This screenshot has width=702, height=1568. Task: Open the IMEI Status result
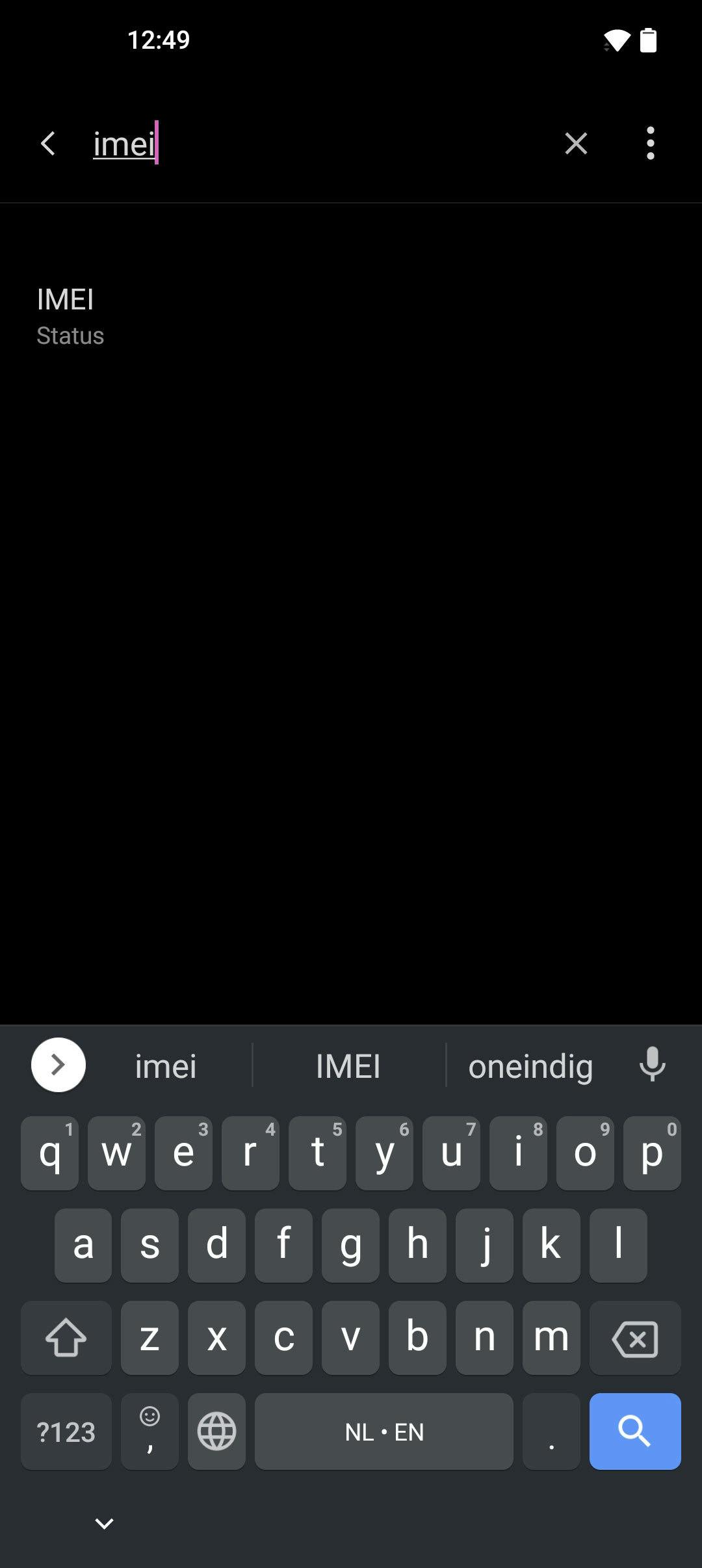(x=70, y=316)
